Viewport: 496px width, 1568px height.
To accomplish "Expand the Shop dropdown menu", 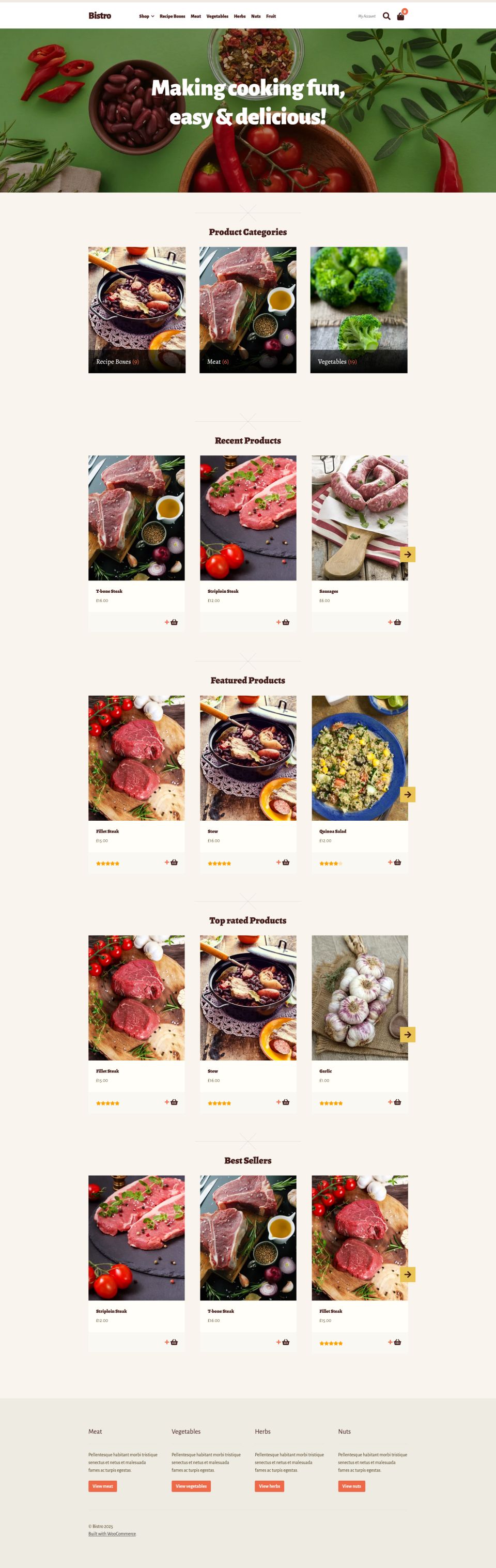I will point(146,17).
